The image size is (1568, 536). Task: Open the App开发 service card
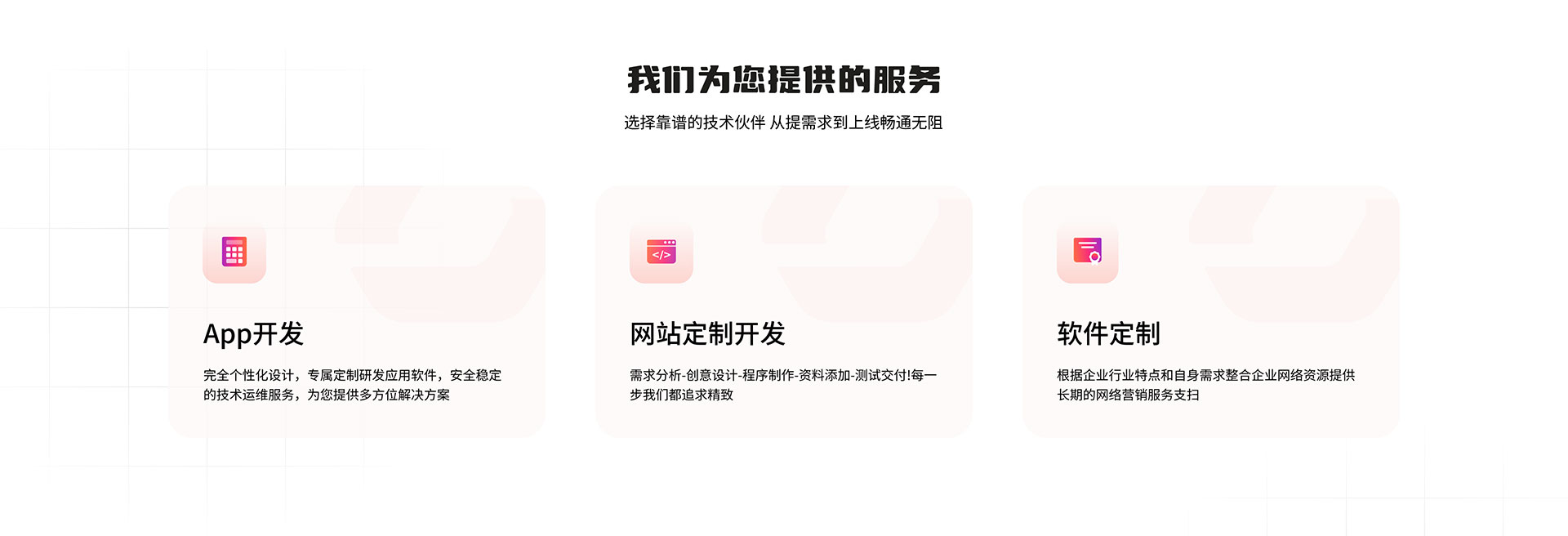356,312
